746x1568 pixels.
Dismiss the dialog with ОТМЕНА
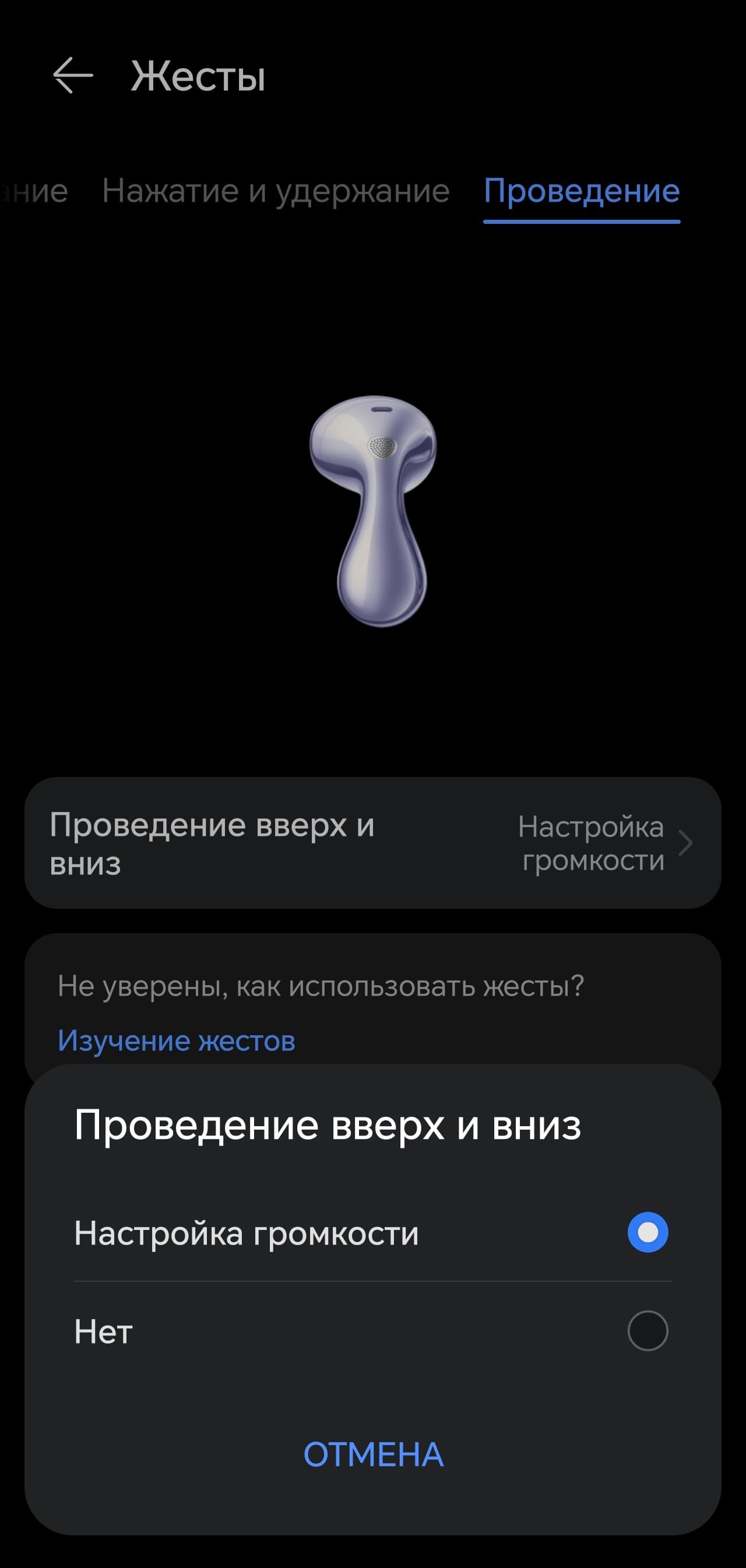[x=373, y=1454]
